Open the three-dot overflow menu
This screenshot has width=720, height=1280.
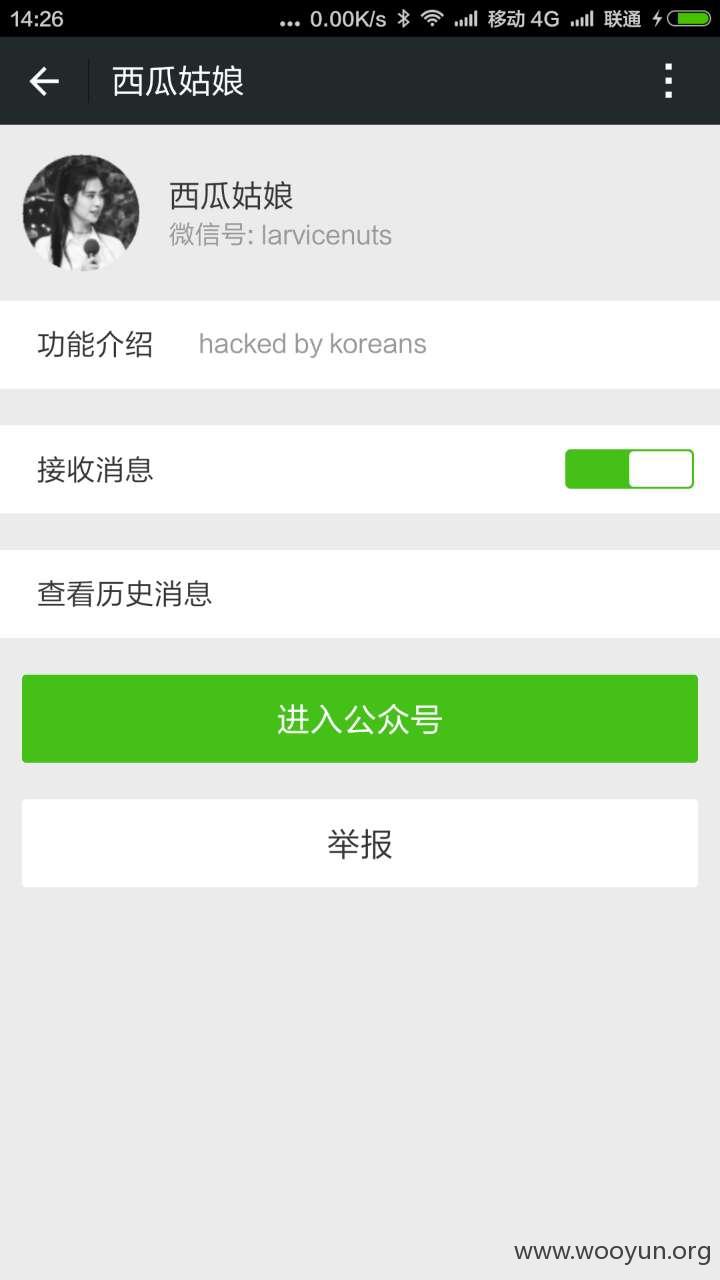[x=669, y=81]
